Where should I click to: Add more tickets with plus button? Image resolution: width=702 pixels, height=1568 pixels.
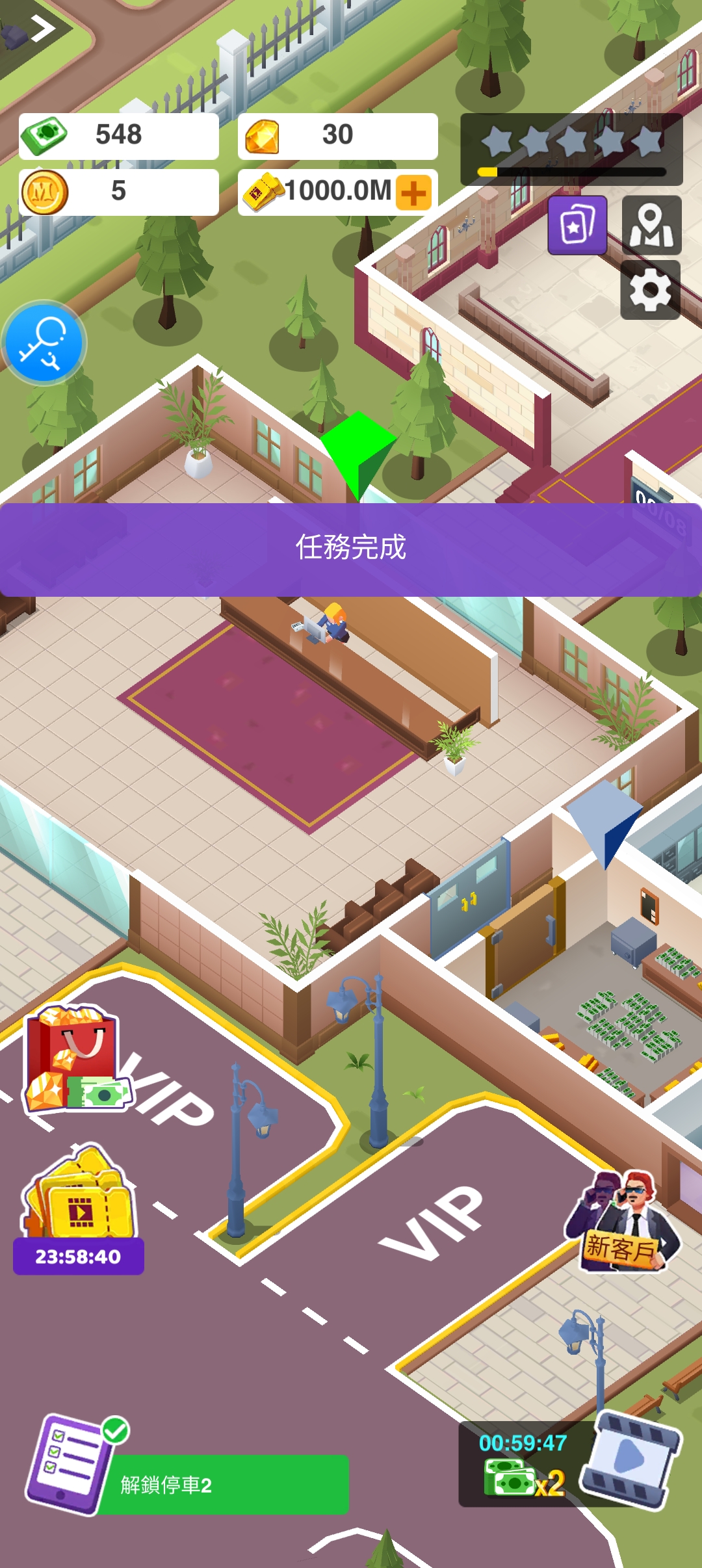tap(414, 192)
